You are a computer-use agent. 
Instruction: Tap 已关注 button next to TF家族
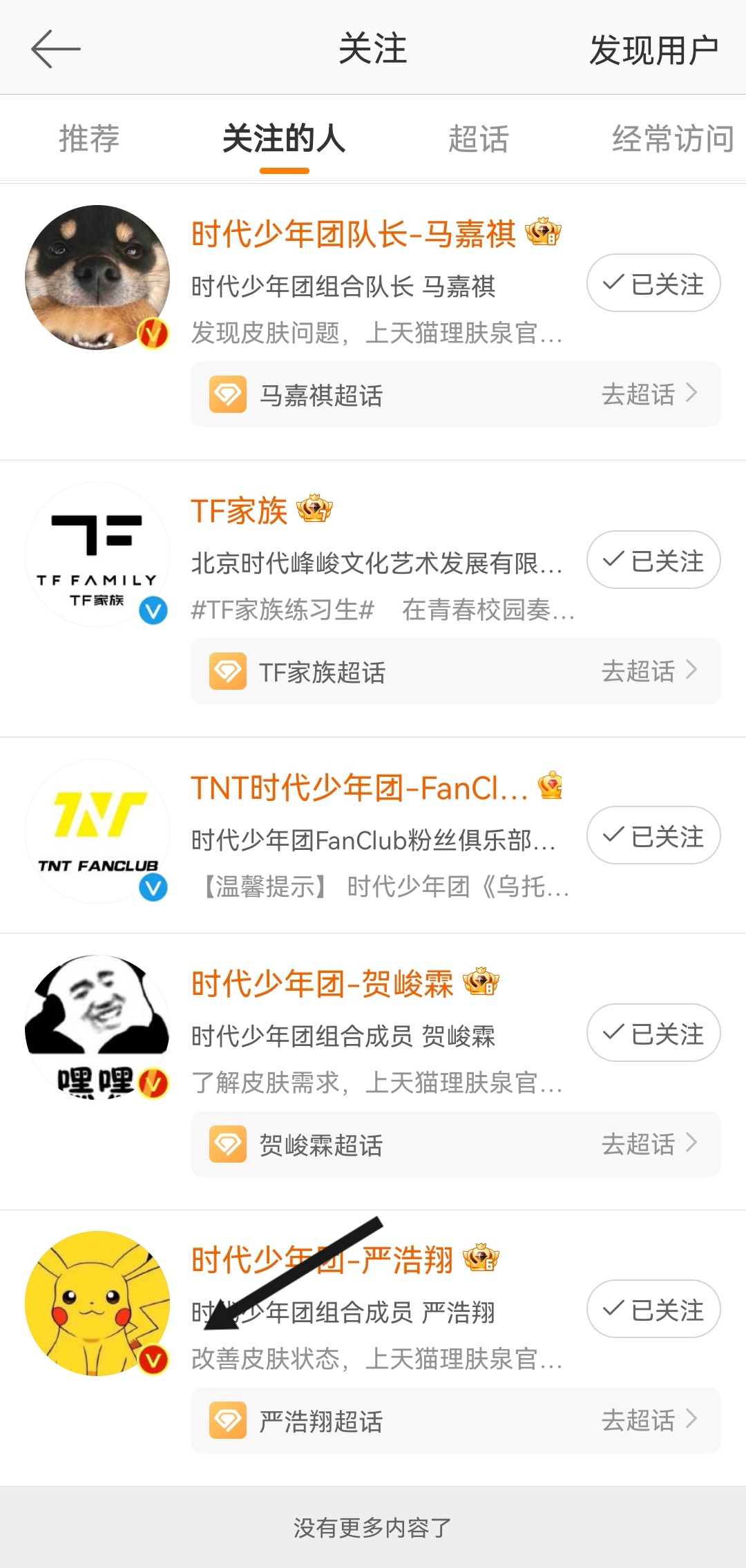[x=653, y=560]
